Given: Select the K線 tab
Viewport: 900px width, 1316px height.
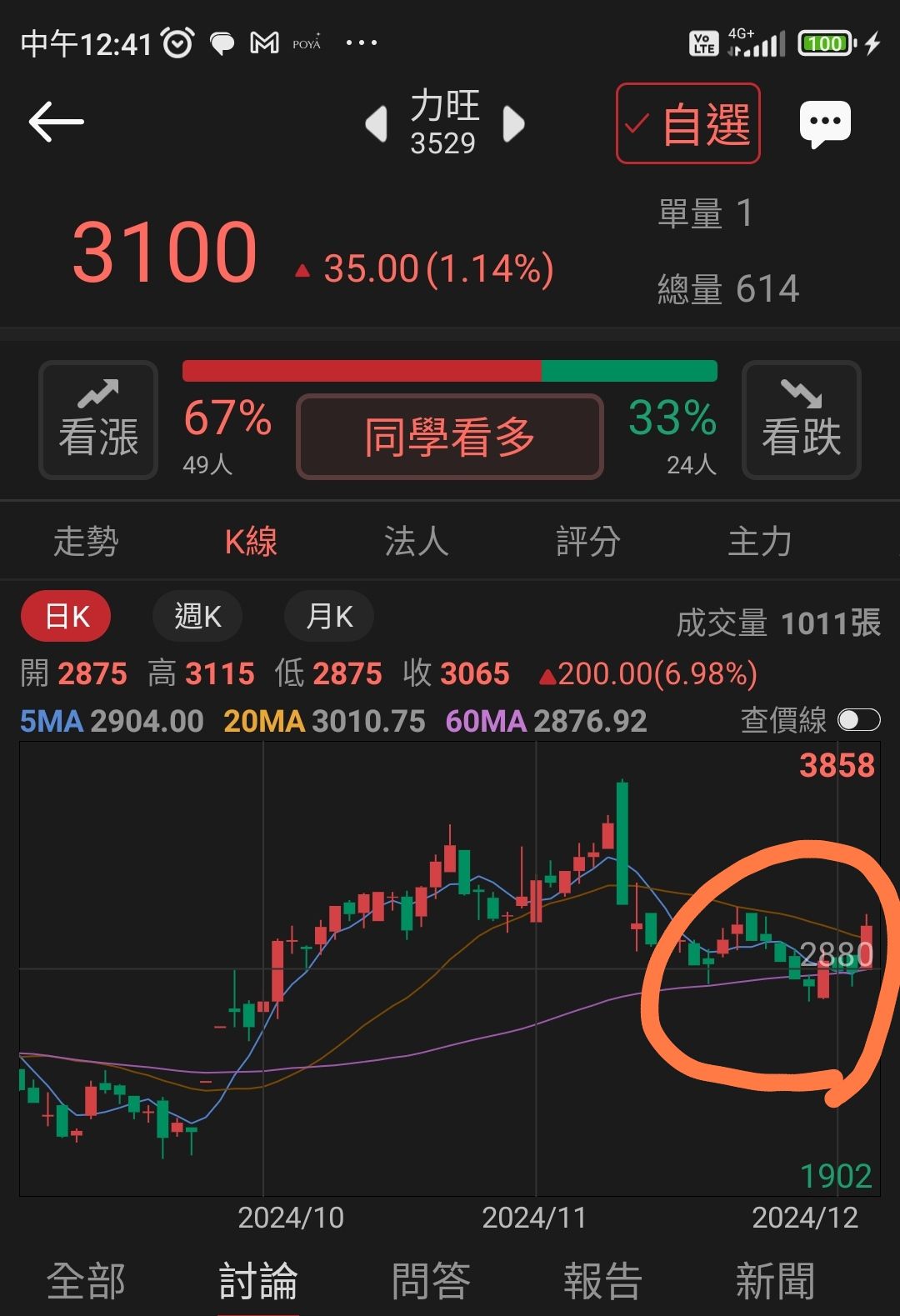Looking at the screenshot, I should [251, 542].
